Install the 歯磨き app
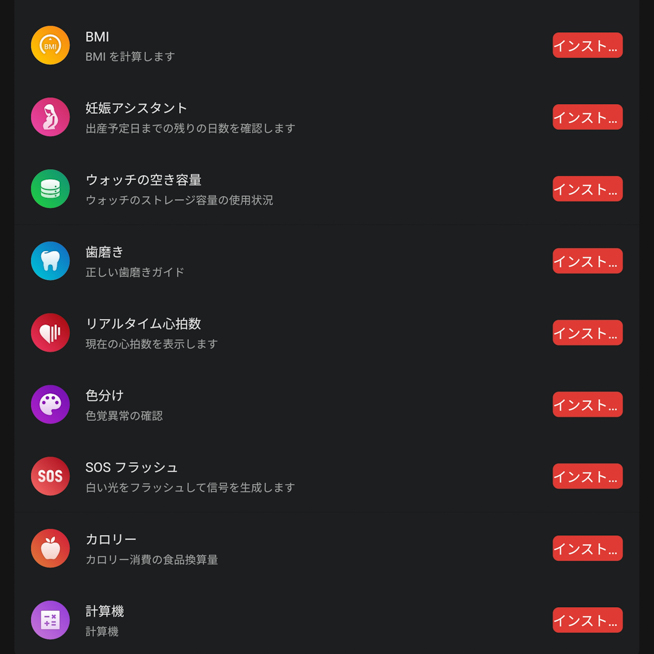 coord(587,261)
